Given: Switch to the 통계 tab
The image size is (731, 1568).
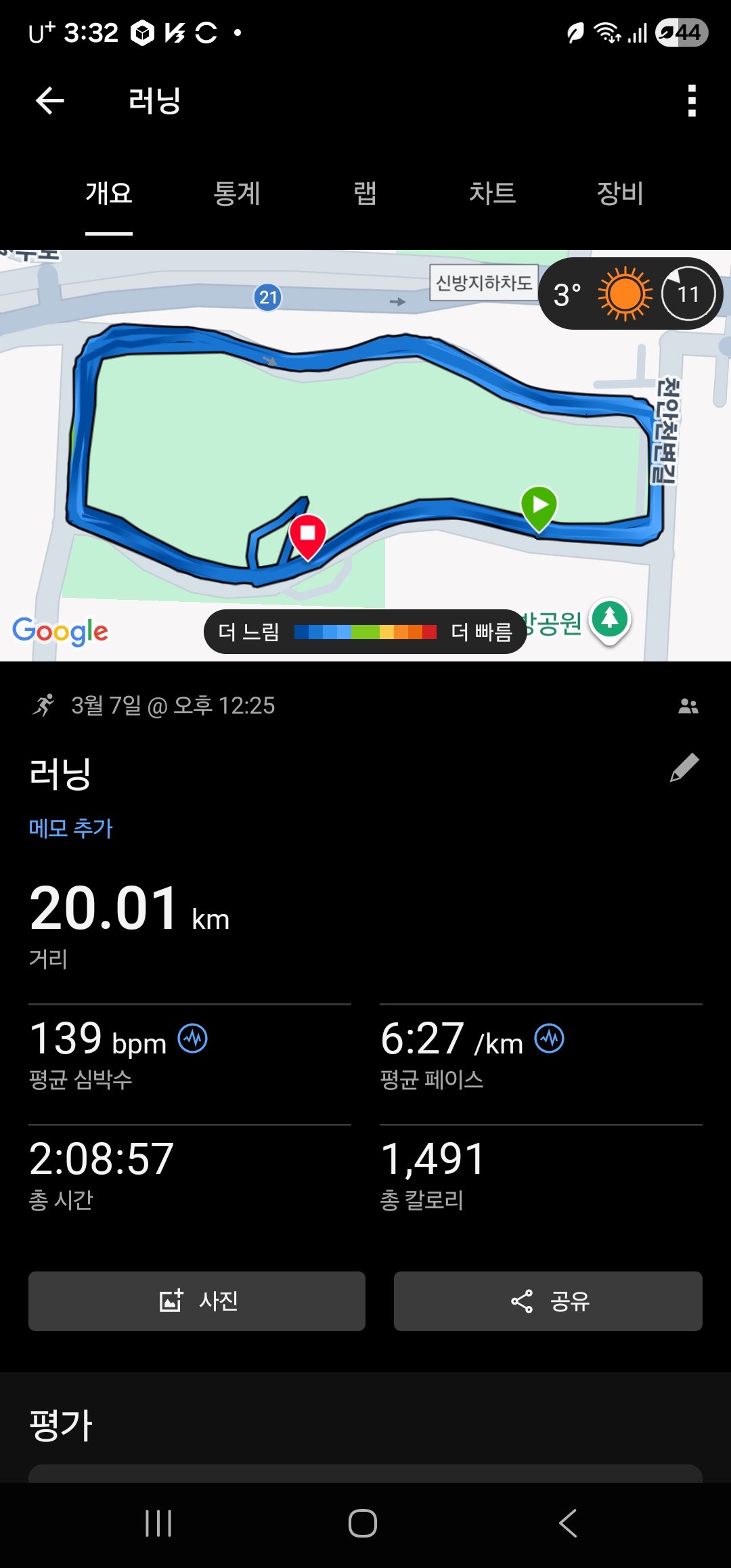Looking at the screenshot, I should pyautogui.click(x=237, y=194).
